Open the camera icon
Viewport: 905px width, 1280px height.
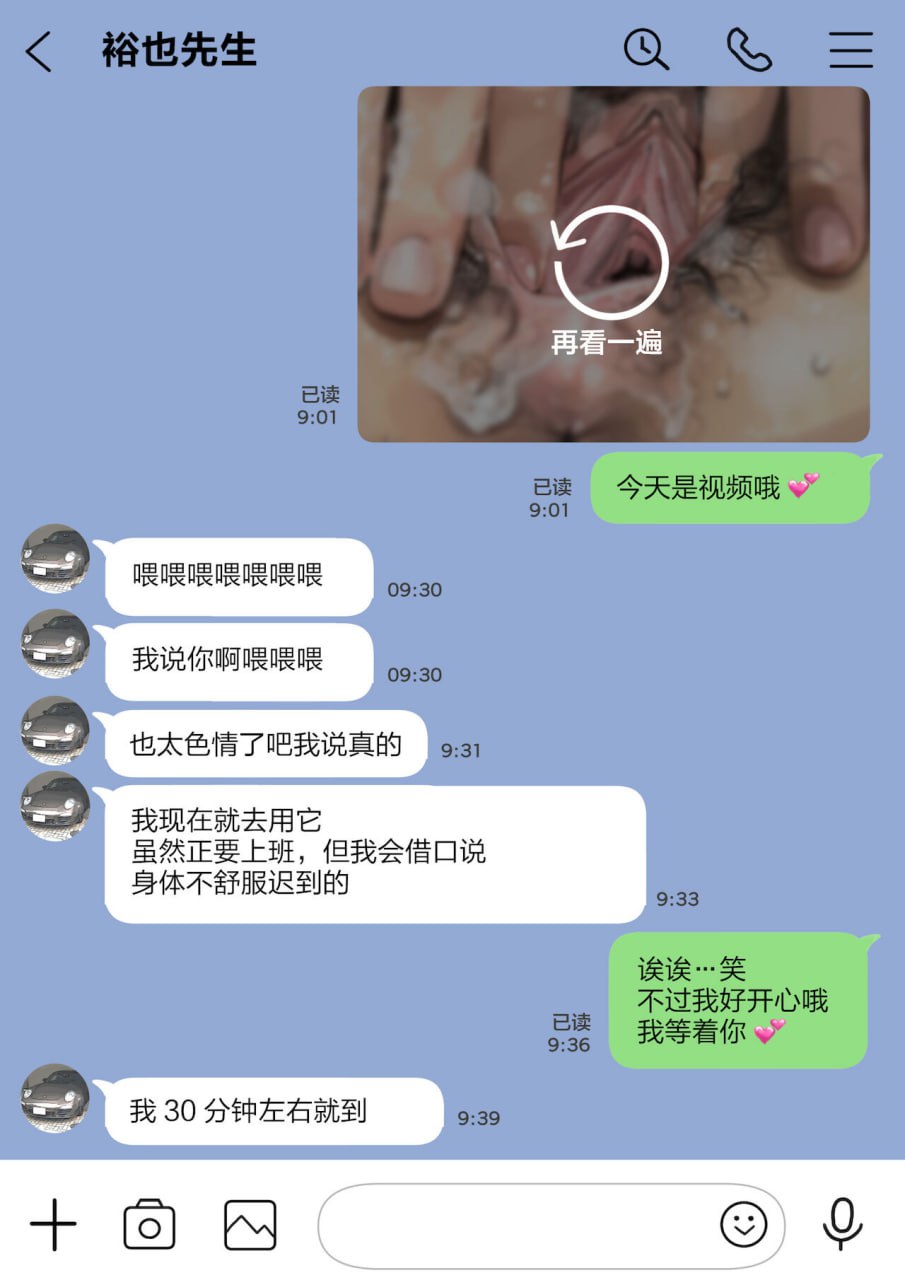coord(150,1223)
